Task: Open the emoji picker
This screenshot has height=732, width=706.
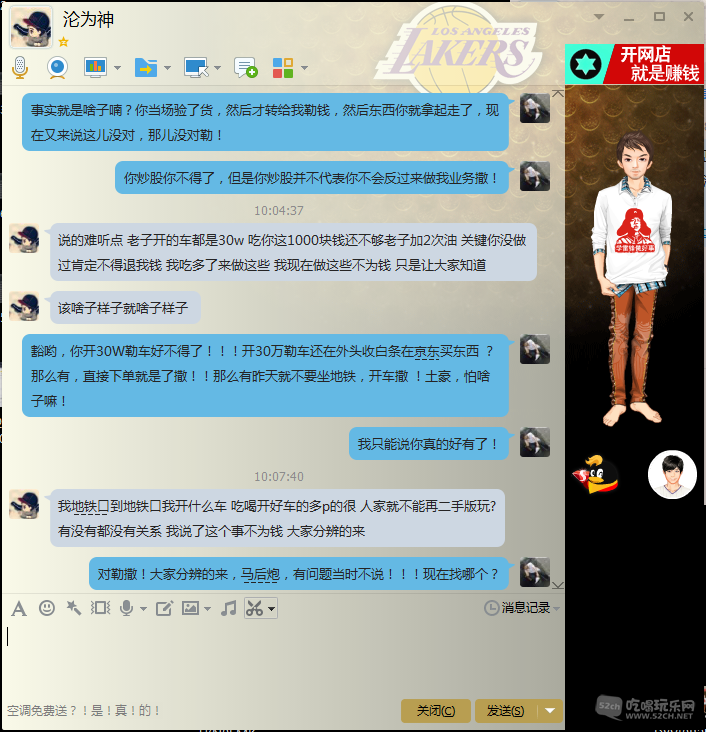Action: click(46, 608)
